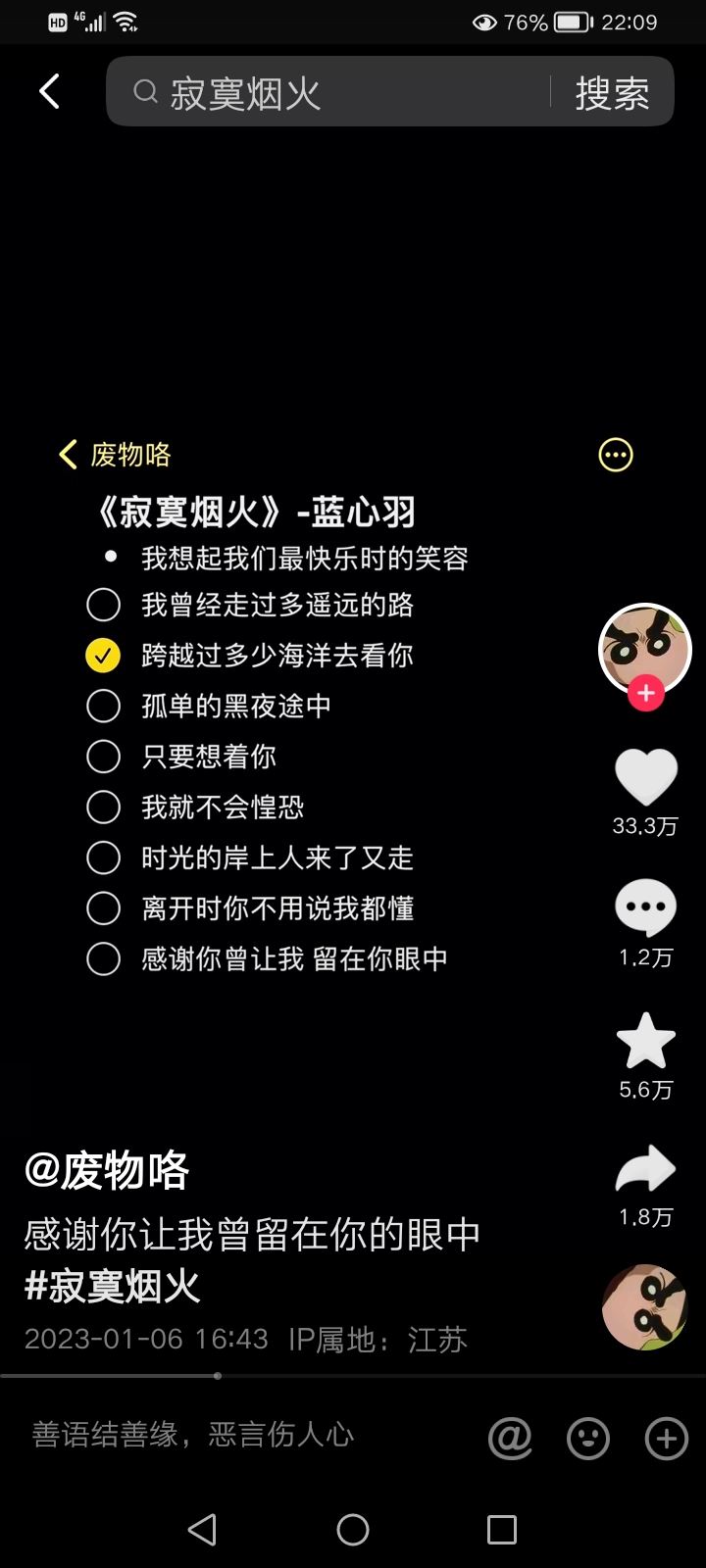Open the hashtag #寂寞烟火

[x=110, y=1289]
